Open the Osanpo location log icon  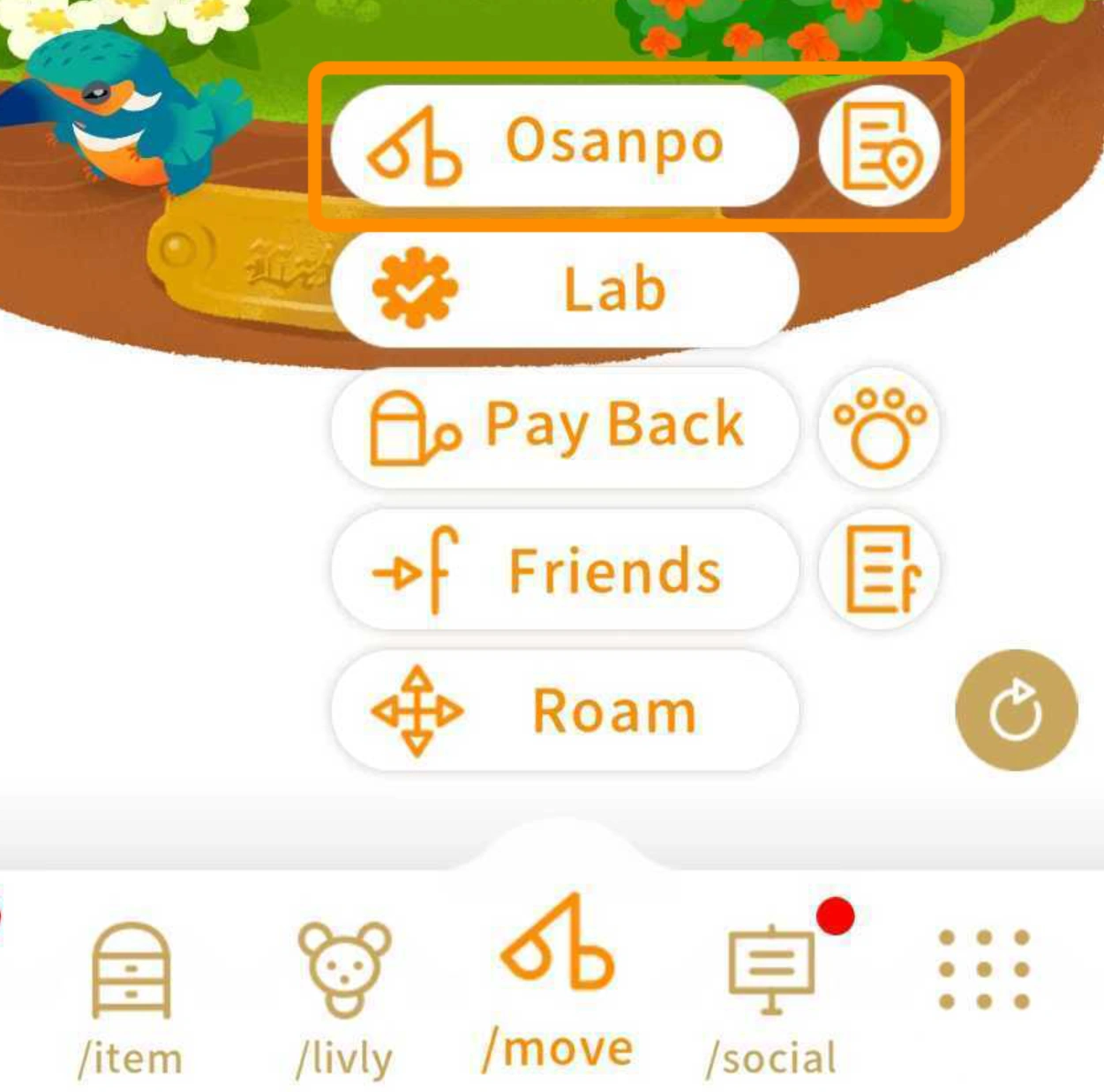pyautogui.click(x=878, y=146)
